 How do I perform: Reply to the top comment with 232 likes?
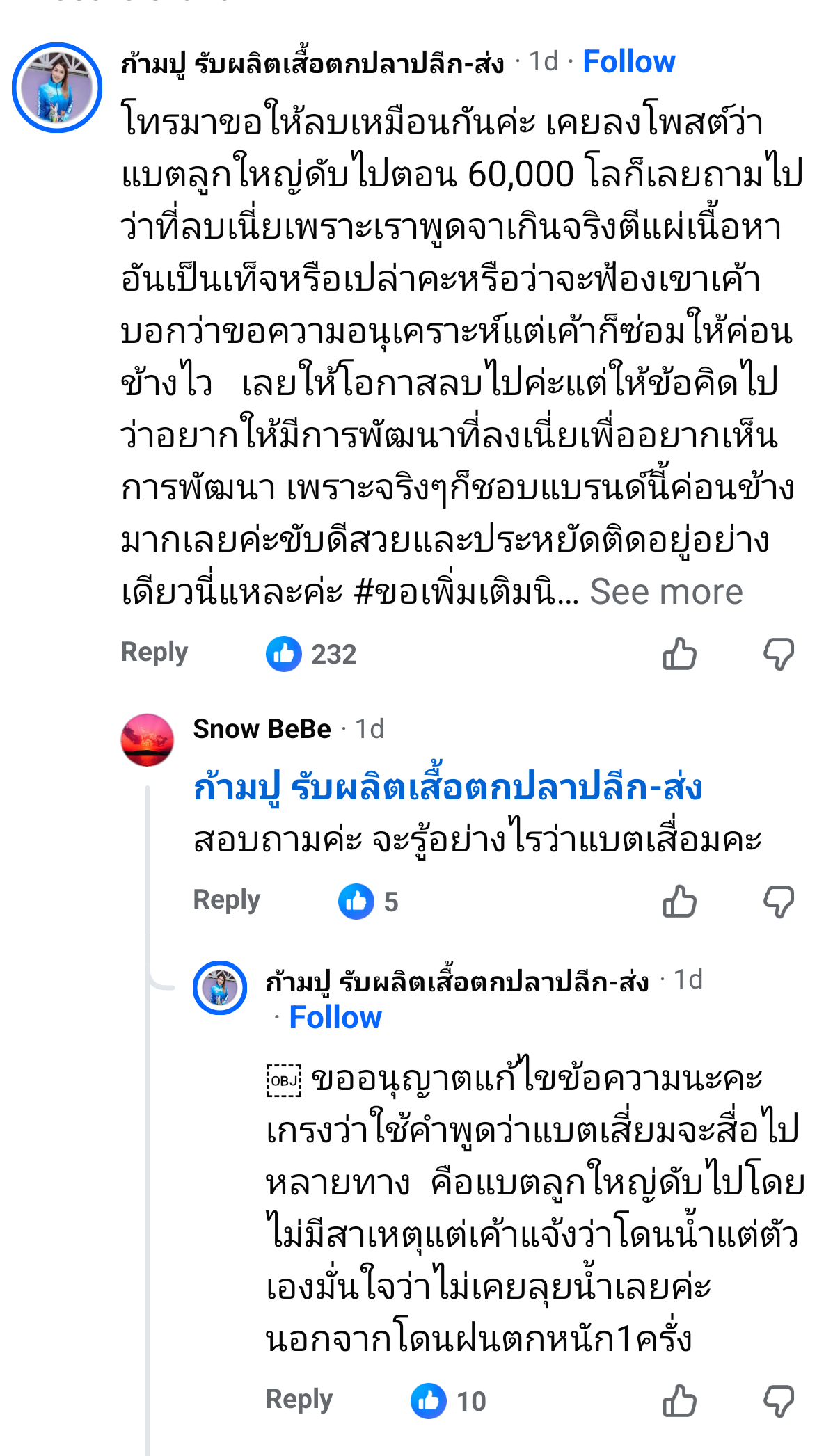click(x=154, y=653)
